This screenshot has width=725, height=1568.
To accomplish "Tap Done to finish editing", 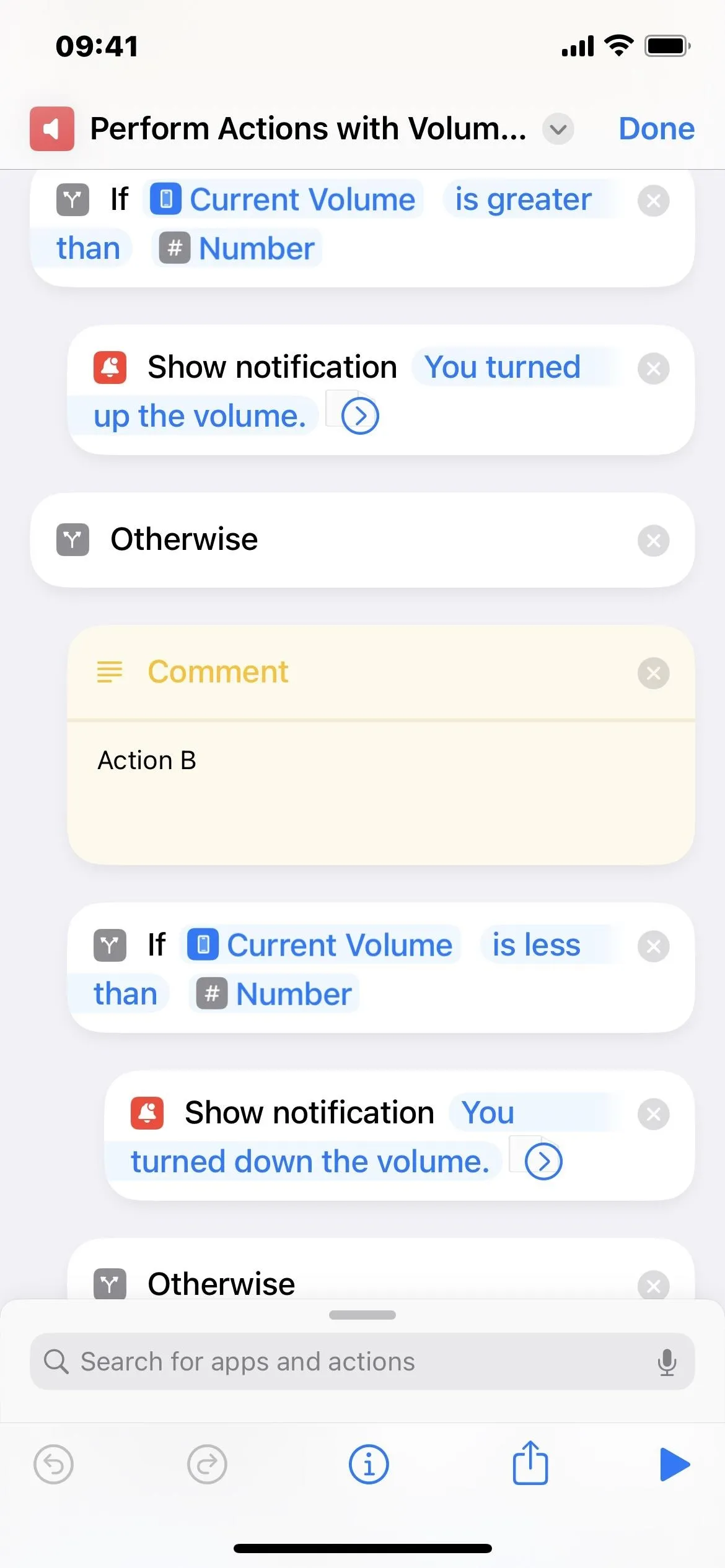I will tap(656, 129).
